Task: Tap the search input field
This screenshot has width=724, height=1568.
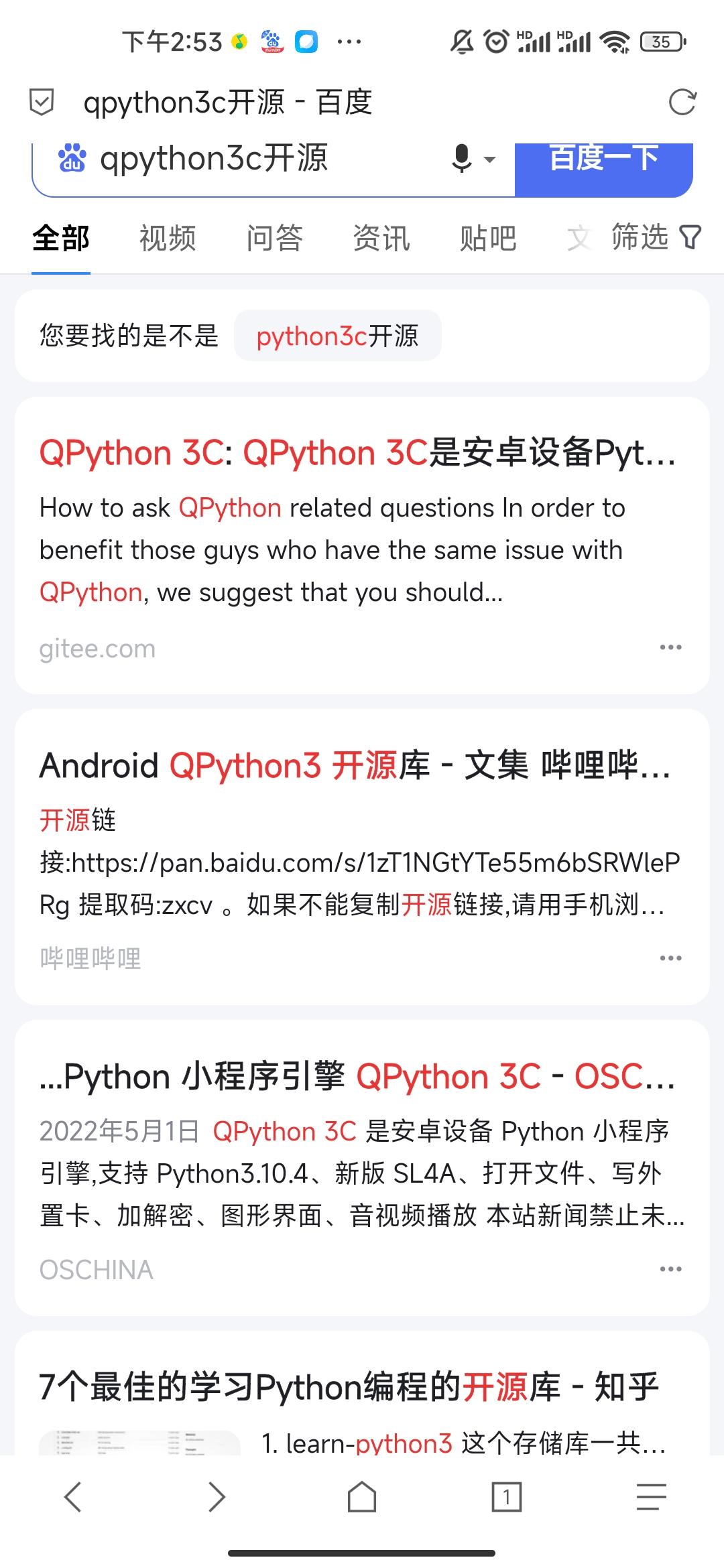Action: click(x=268, y=159)
